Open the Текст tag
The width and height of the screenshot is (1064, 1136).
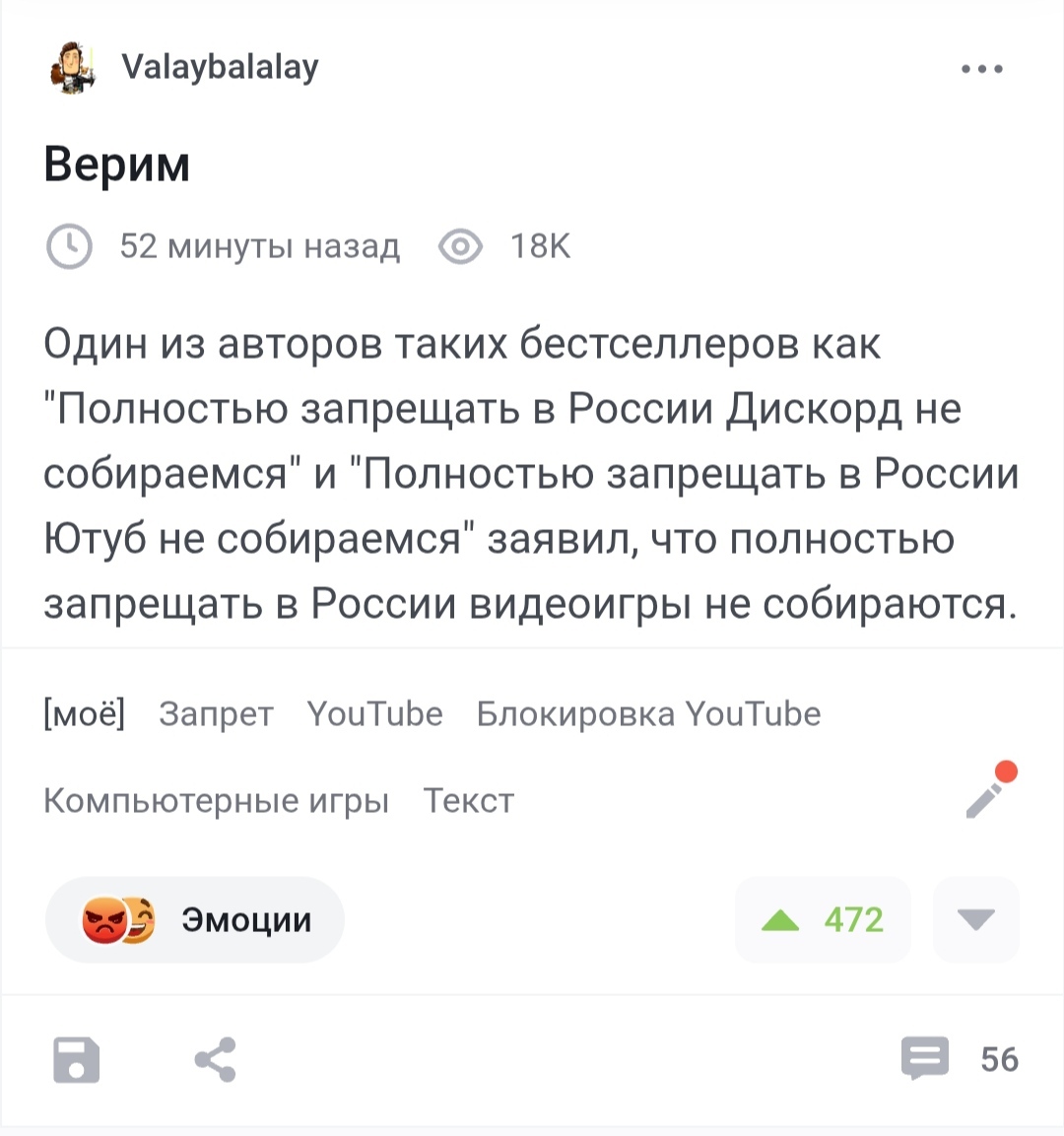pyautogui.click(x=468, y=800)
